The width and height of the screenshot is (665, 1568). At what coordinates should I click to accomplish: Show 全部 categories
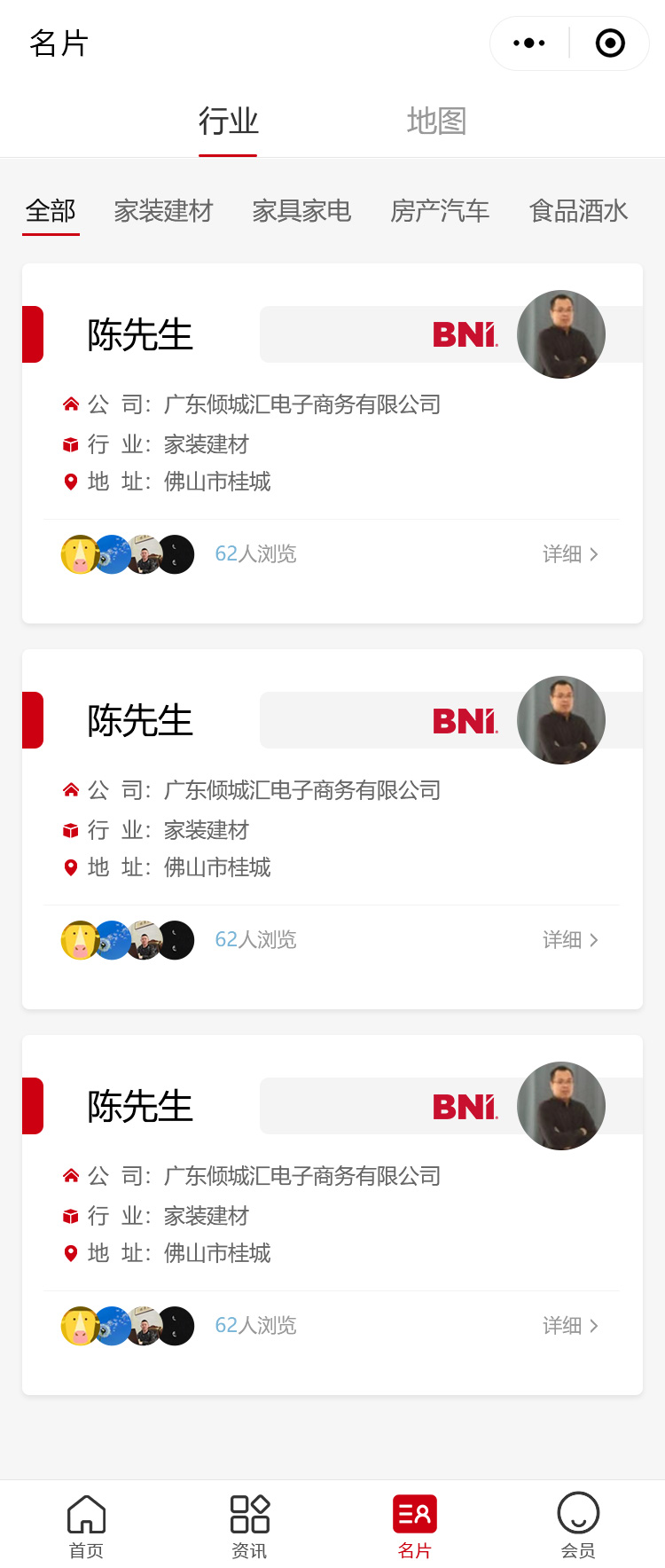point(51,211)
